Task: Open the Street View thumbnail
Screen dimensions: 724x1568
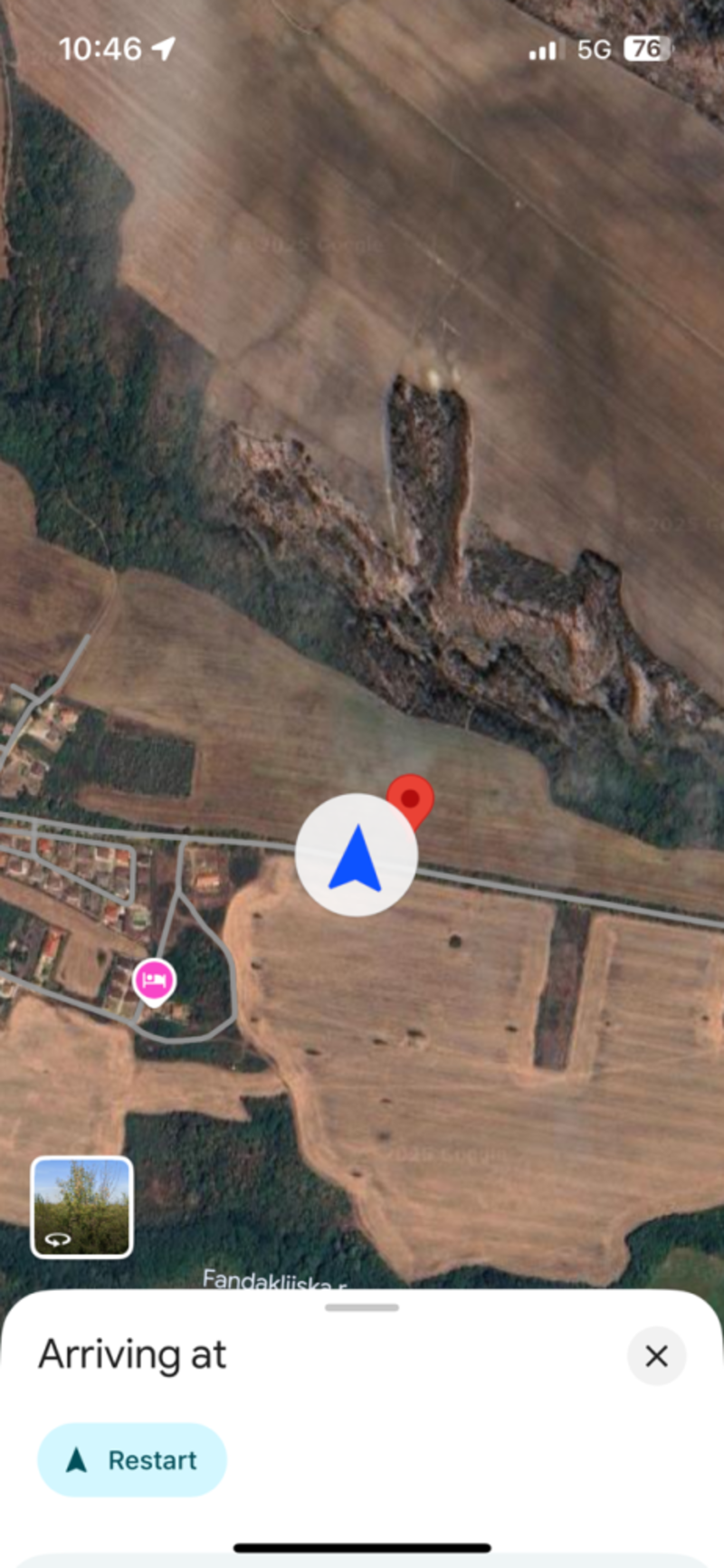Action: 82,1208
